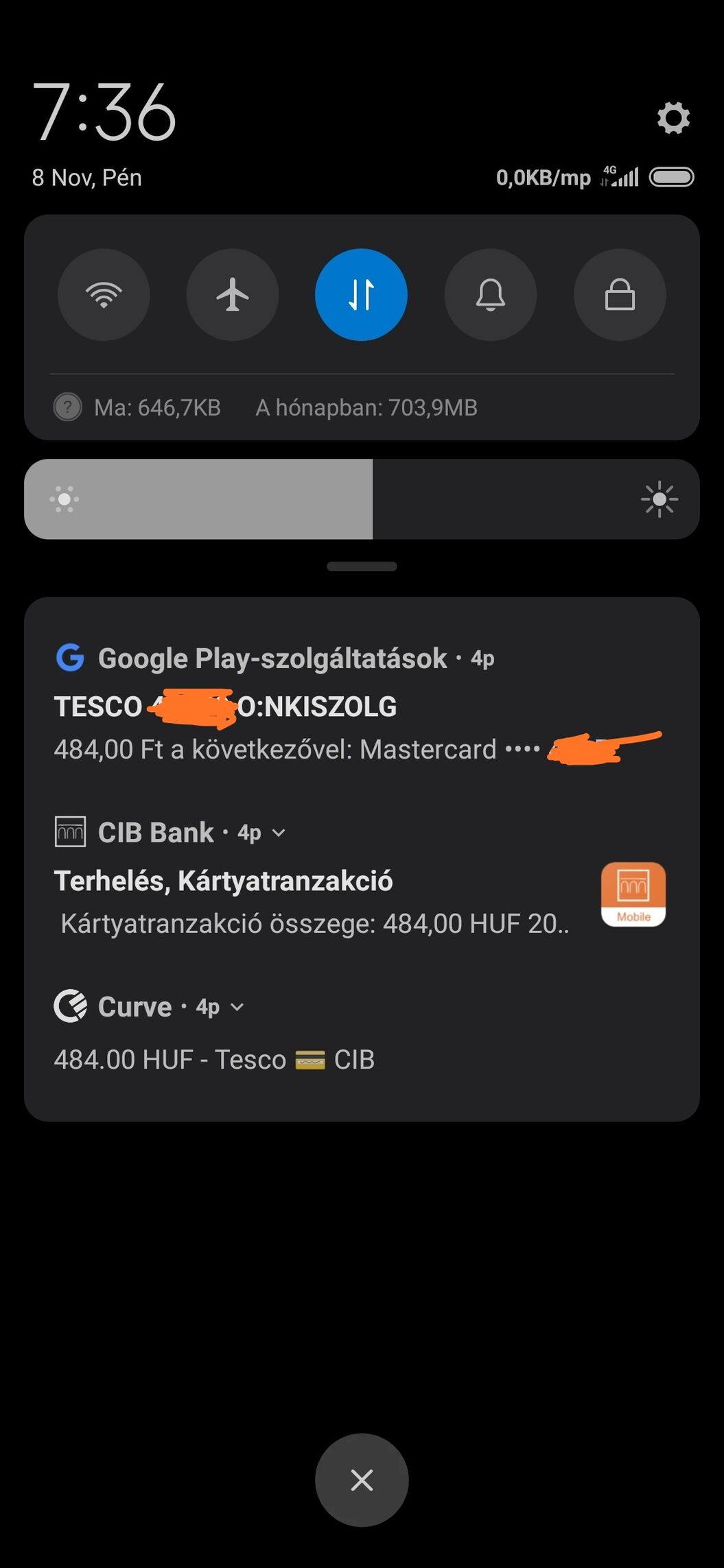Open the Curve 484.00 HUF Tesco notification
The image size is (724, 1568).
tap(362, 1036)
